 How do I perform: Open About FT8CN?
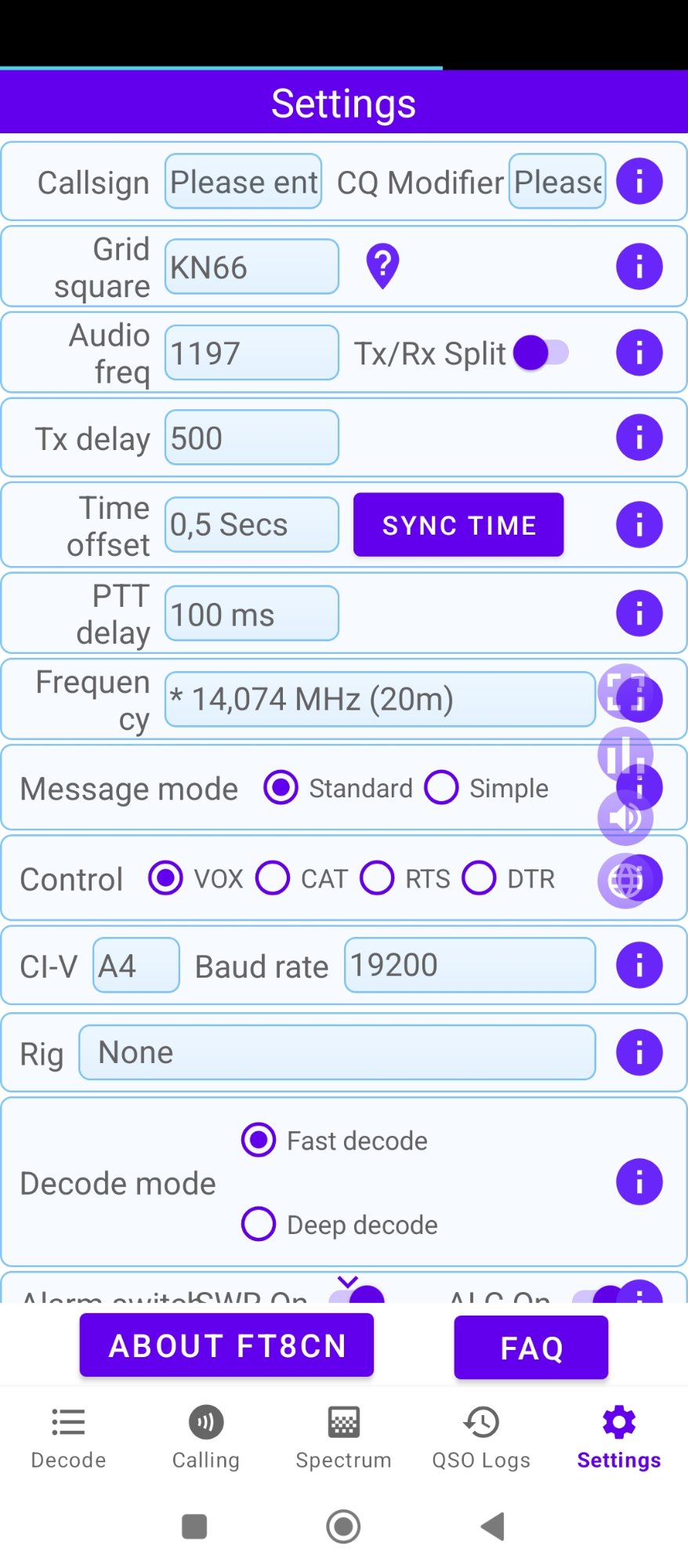click(x=226, y=1345)
